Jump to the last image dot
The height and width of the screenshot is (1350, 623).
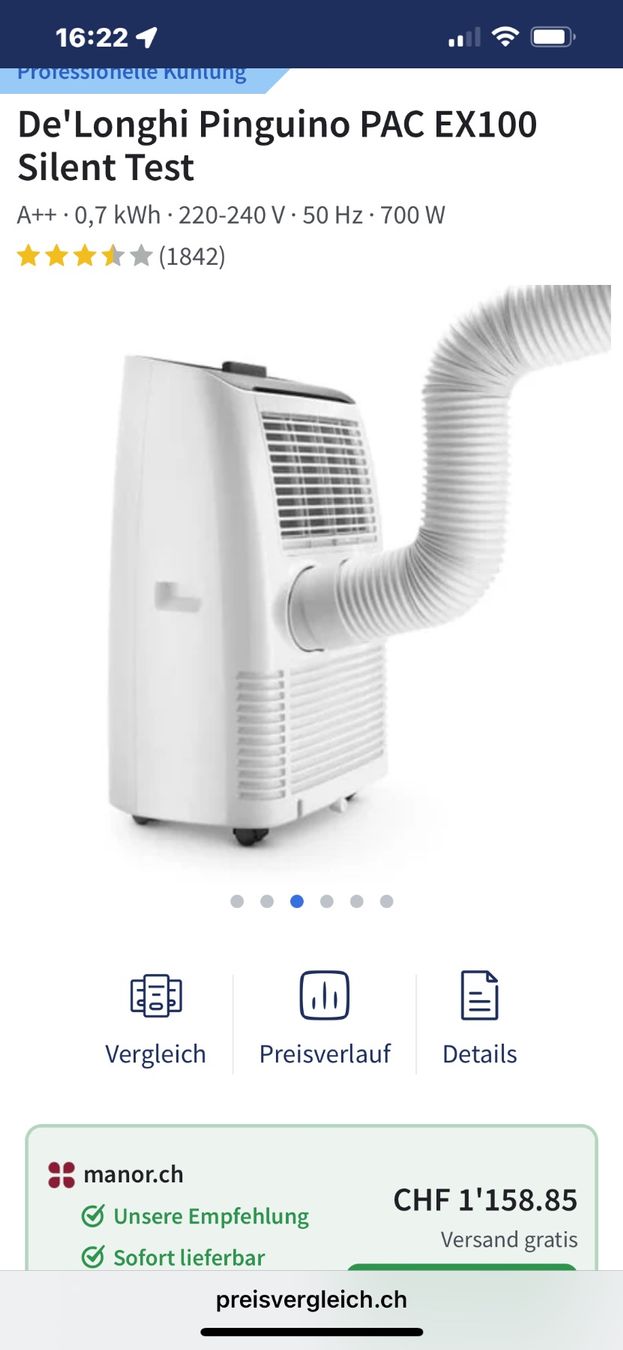387,901
